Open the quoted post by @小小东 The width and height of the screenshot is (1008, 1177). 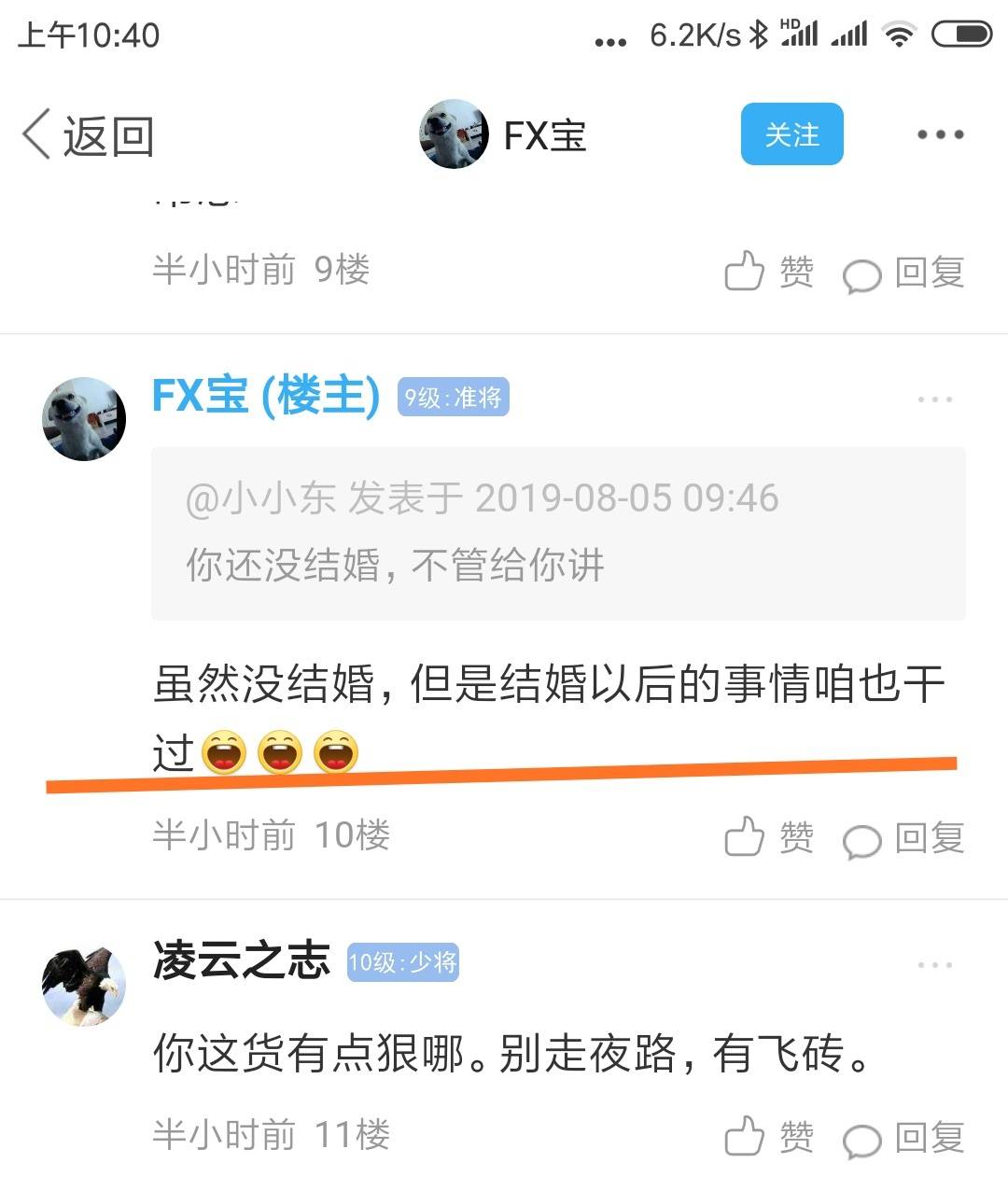(x=557, y=533)
